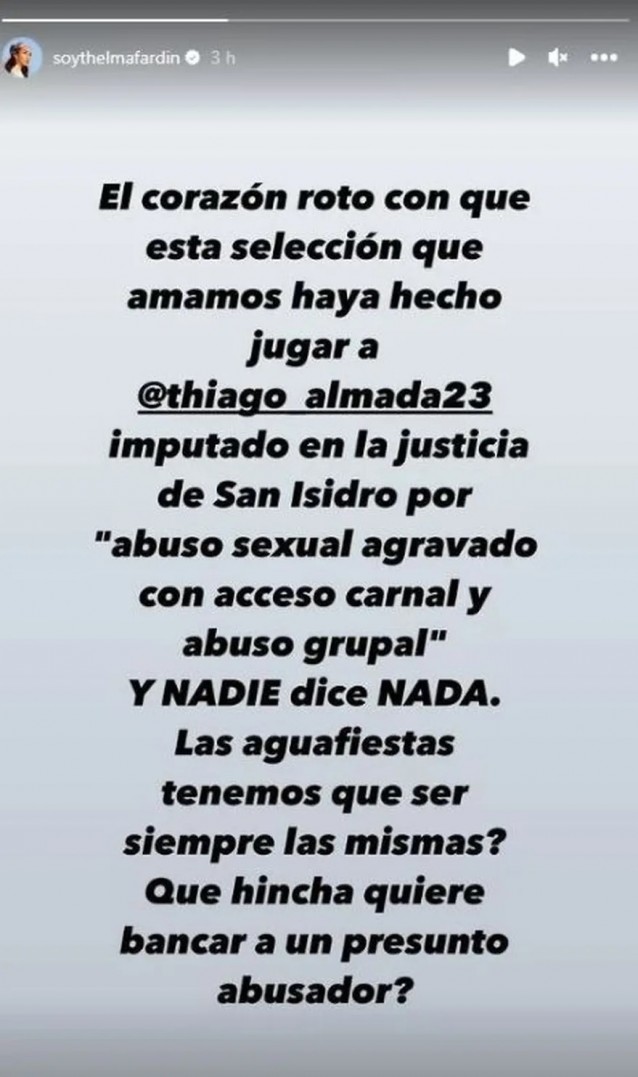Image resolution: width=638 pixels, height=1077 pixels.
Task: Open the three-dot overflow menu
Action: click(604, 58)
